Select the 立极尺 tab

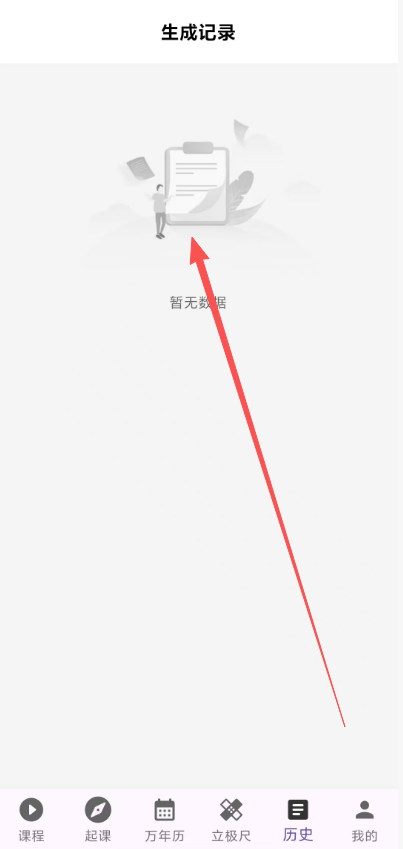point(231,819)
